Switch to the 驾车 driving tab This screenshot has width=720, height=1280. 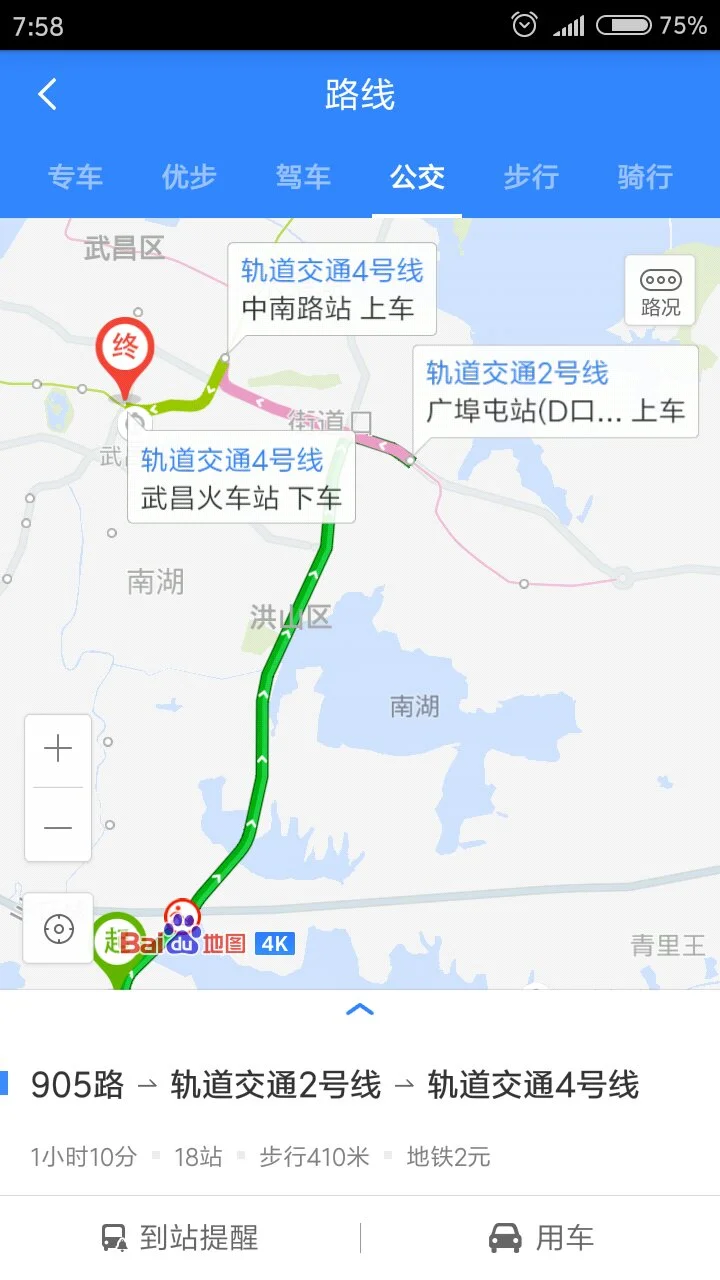302,177
